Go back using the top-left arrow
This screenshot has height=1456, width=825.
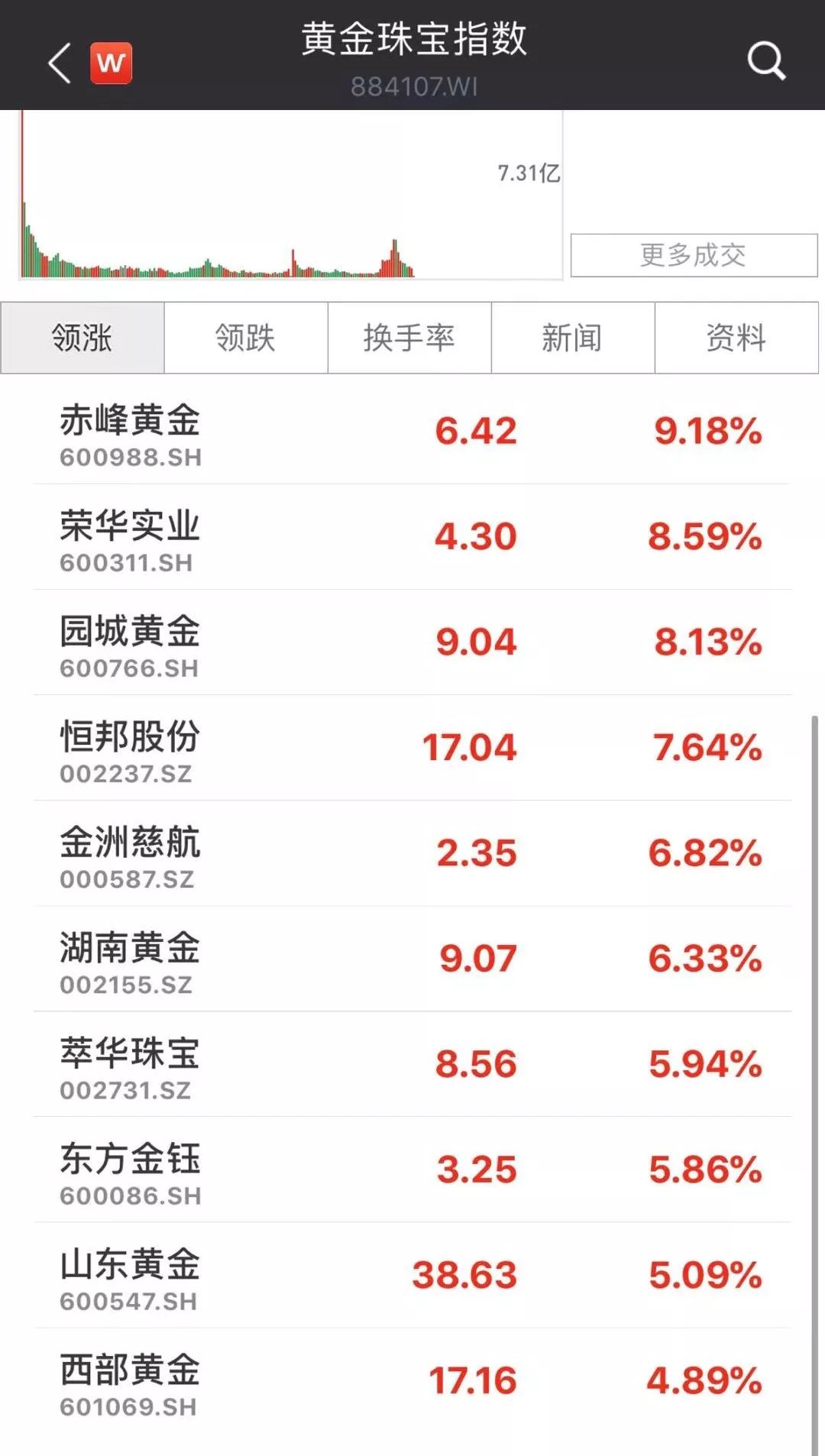[60, 63]
